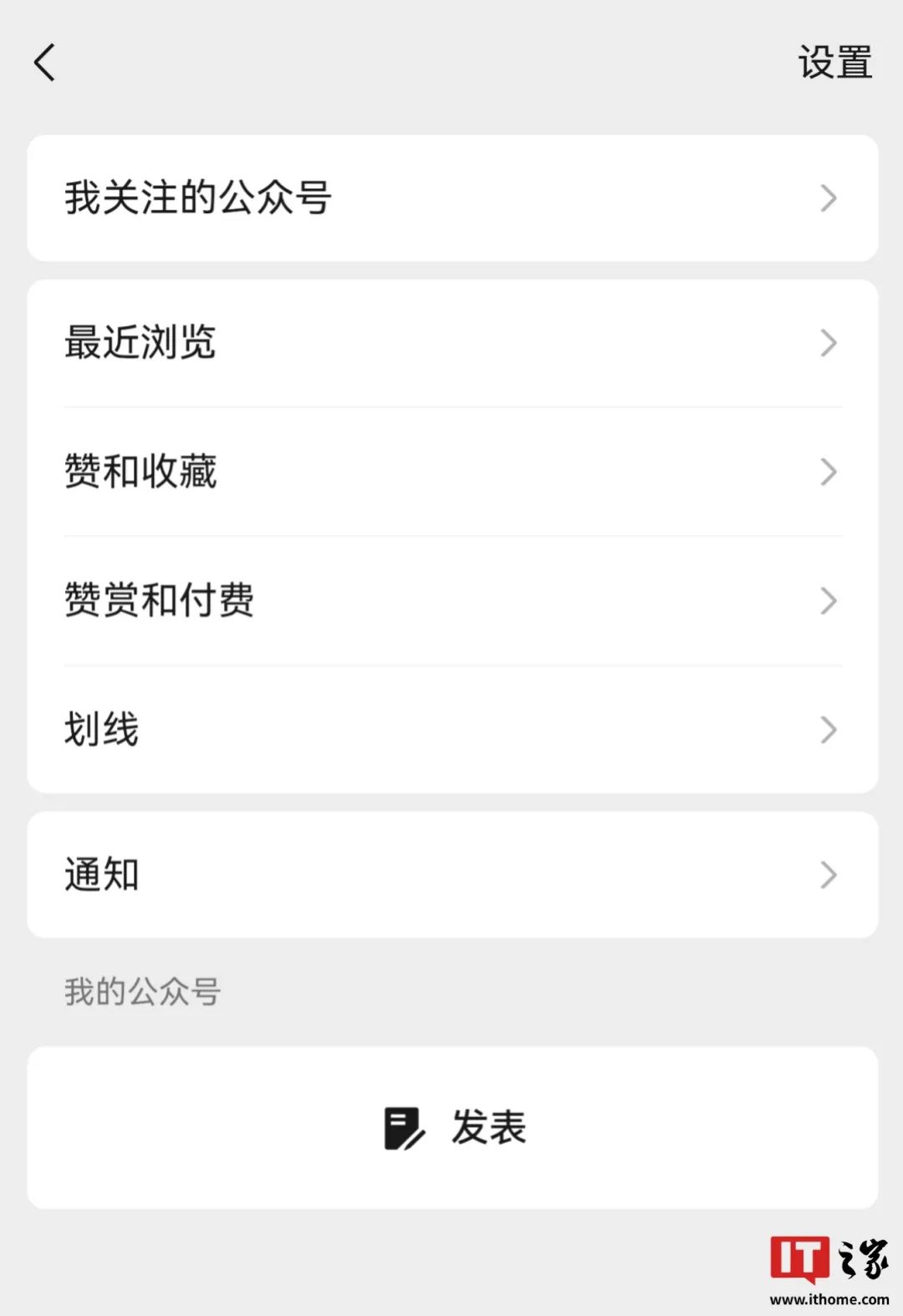Open 赞赏和付费 records
Viewport: 903px width, 1316px height.
pos(451,600)
